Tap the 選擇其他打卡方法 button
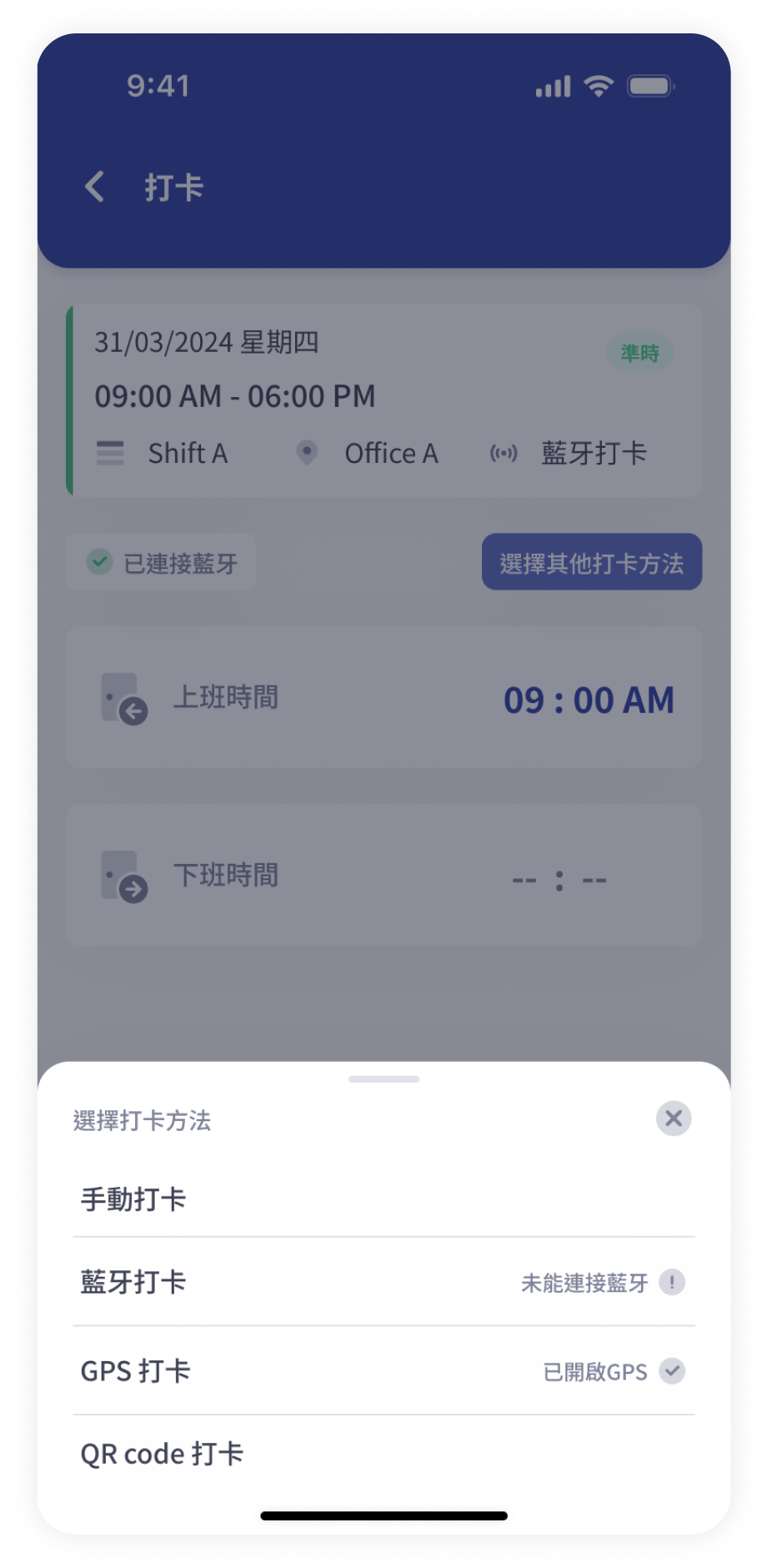762x1568 pixels. [591, 562]
